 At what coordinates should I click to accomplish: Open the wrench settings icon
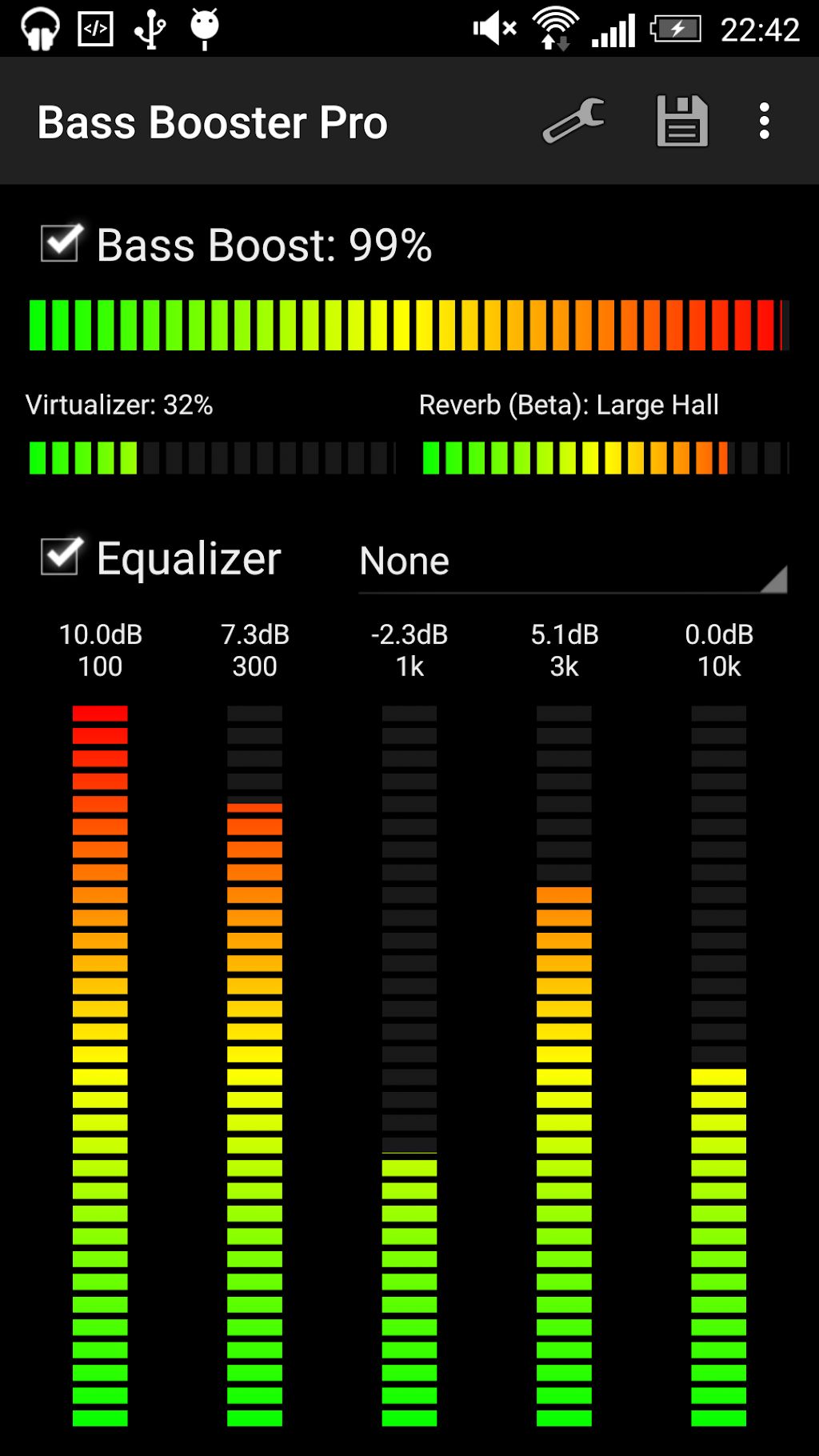point(573,122)
